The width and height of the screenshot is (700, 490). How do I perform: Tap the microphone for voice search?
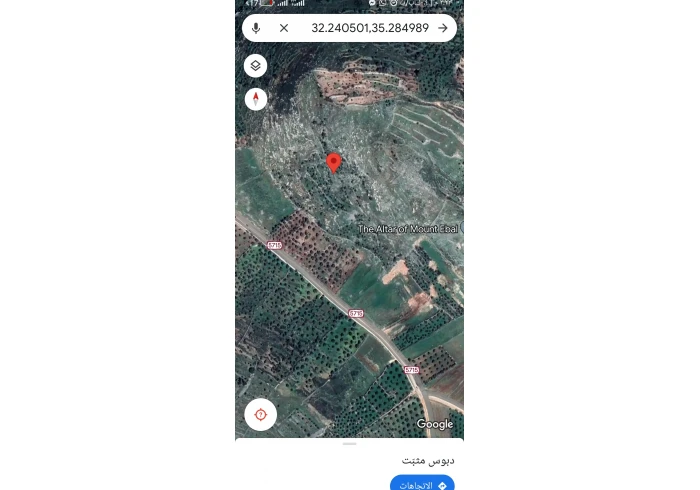pos(256,28)
